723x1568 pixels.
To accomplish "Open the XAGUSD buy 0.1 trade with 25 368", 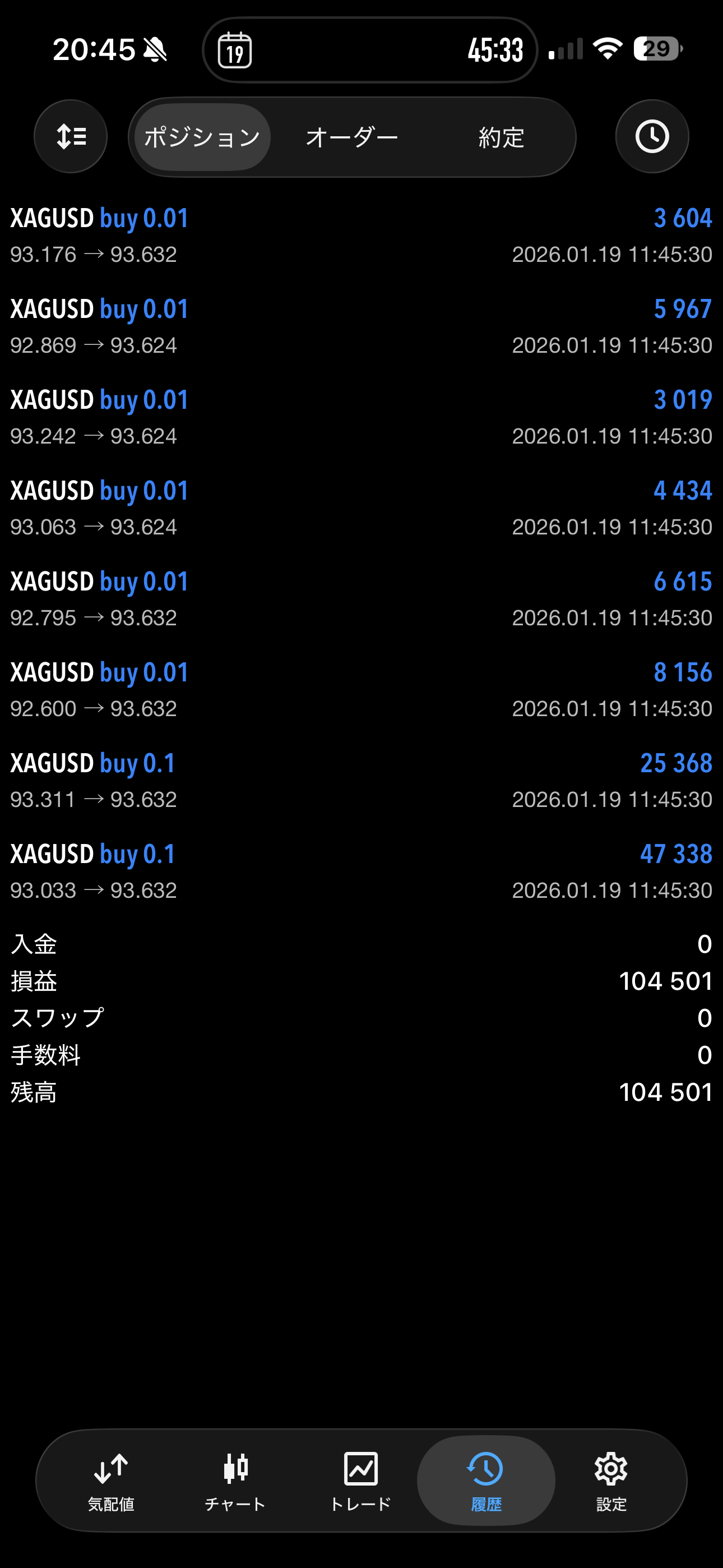I will [361, 780].
